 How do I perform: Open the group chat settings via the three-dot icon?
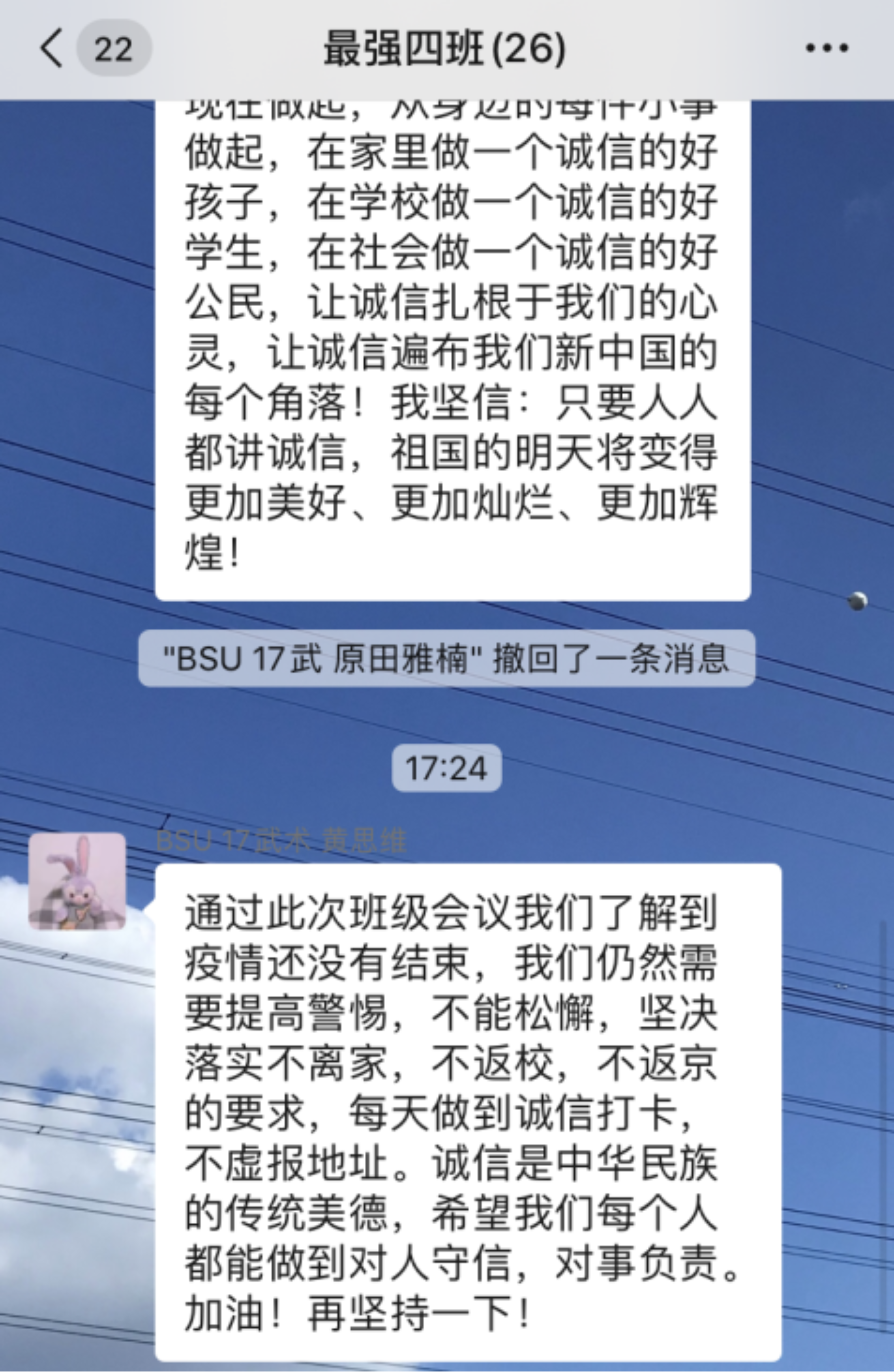coord(826,49)
